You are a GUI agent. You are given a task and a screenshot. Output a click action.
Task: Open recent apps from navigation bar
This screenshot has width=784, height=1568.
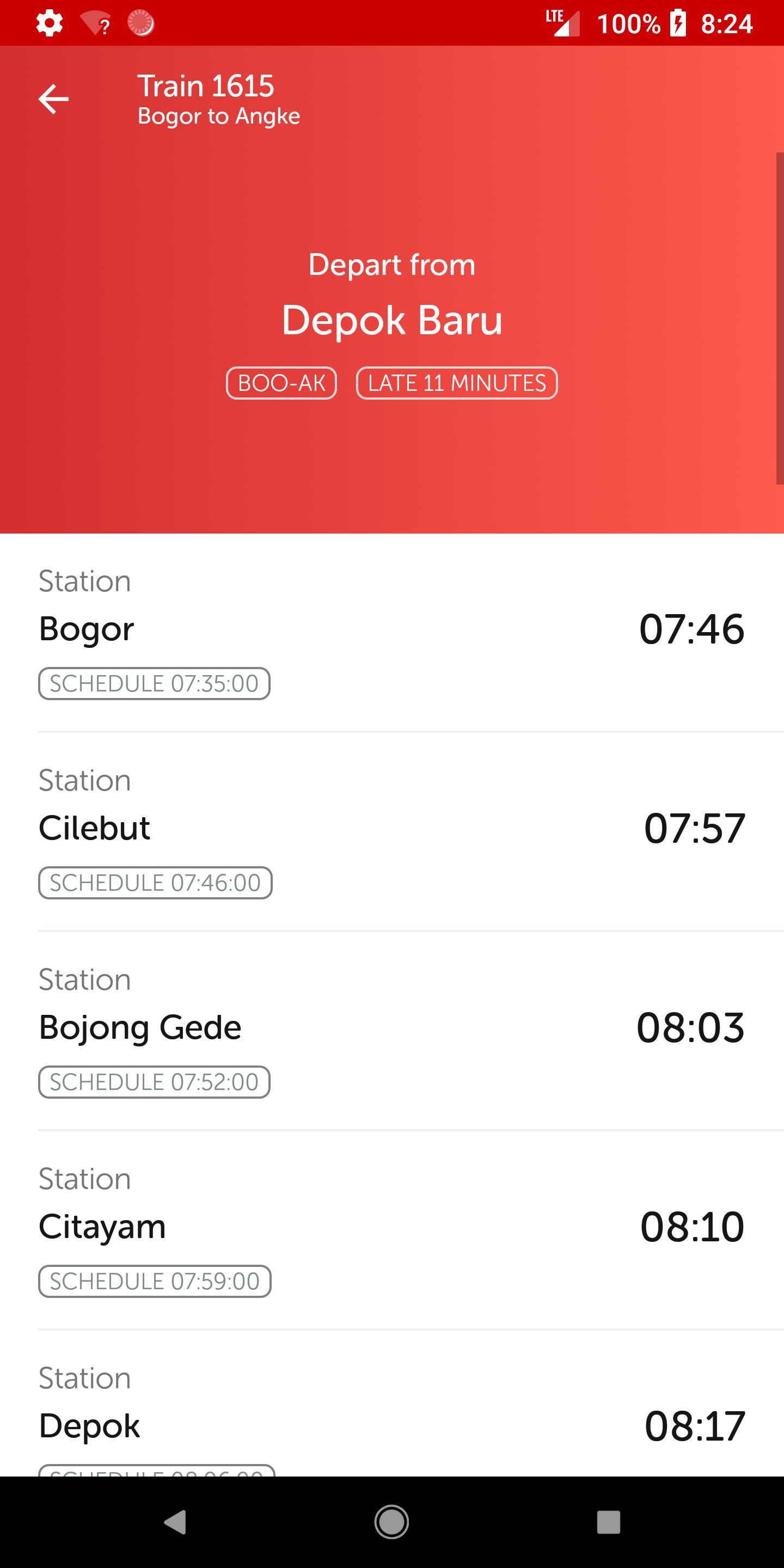[608, 1522]
